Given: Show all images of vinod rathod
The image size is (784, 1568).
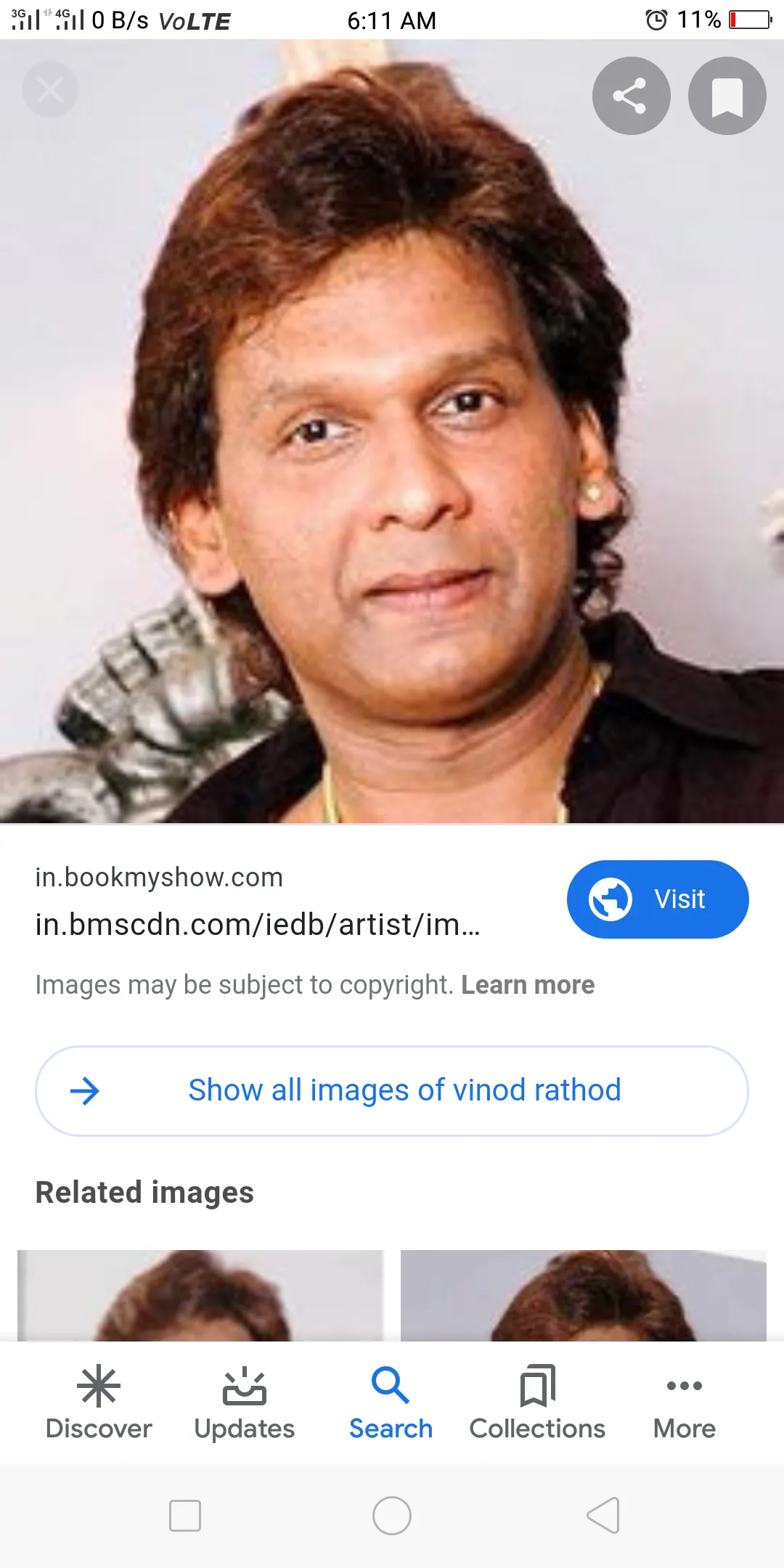Looking at the screenshot, I should 392,1090.
